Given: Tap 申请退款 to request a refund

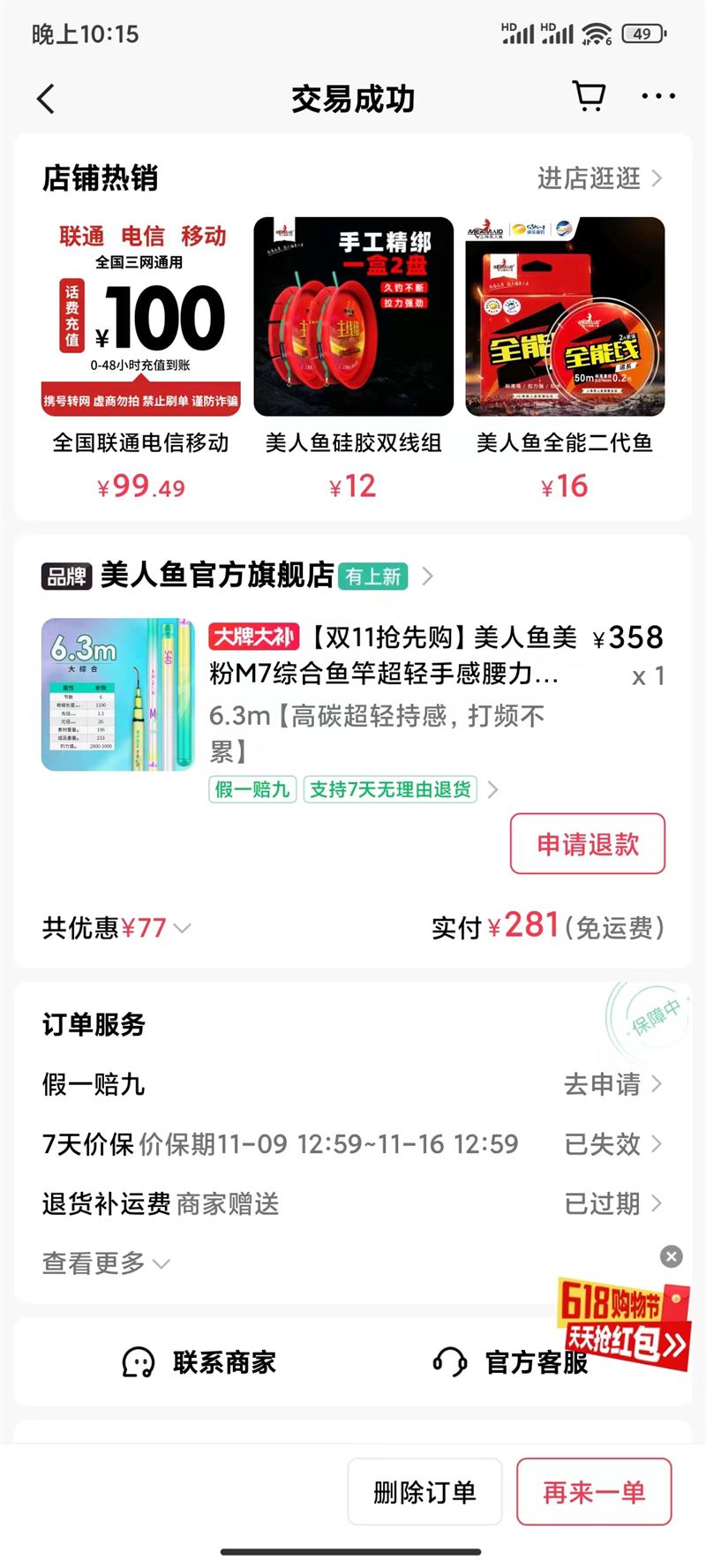Looking at the screenshot, I should tap(588, 844).
